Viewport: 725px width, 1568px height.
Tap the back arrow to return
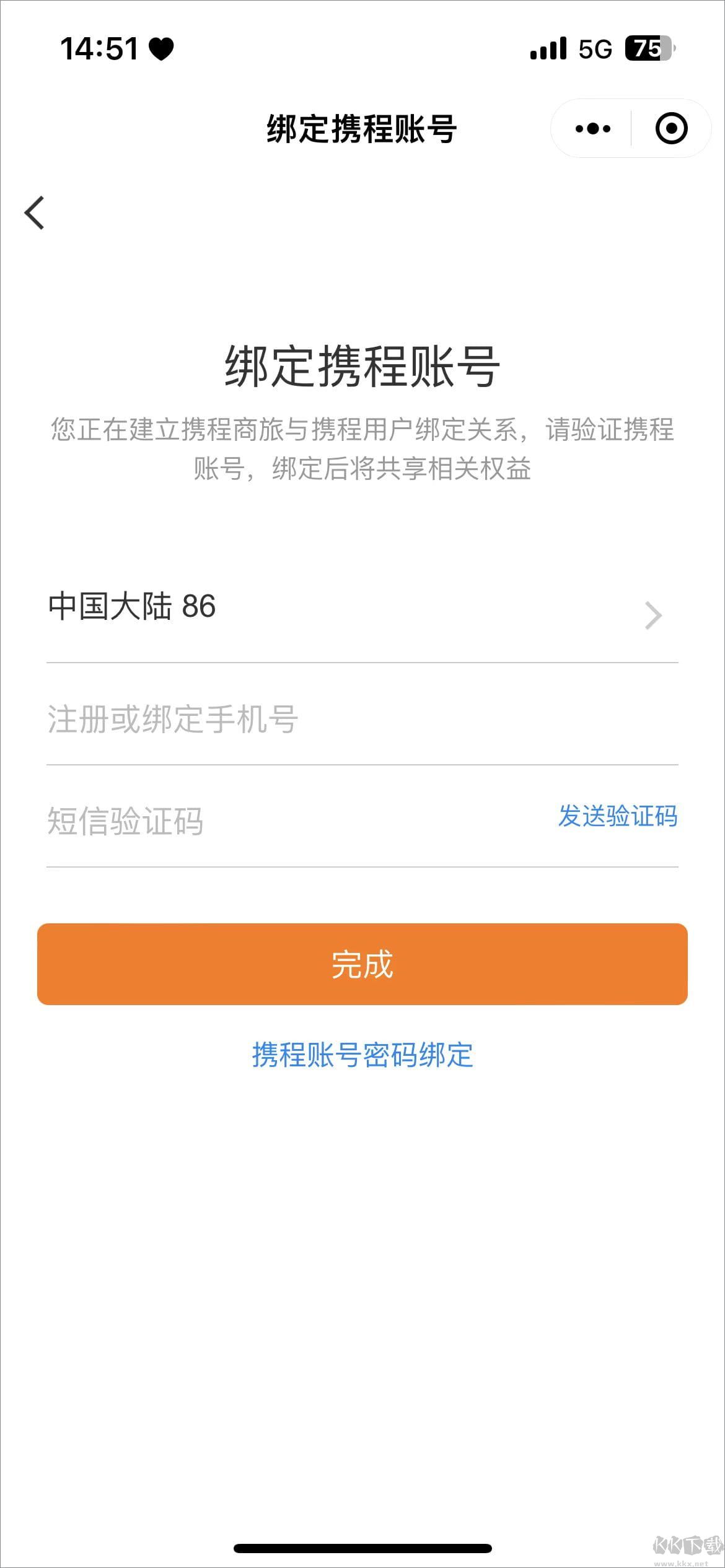[x=35, y=213]
